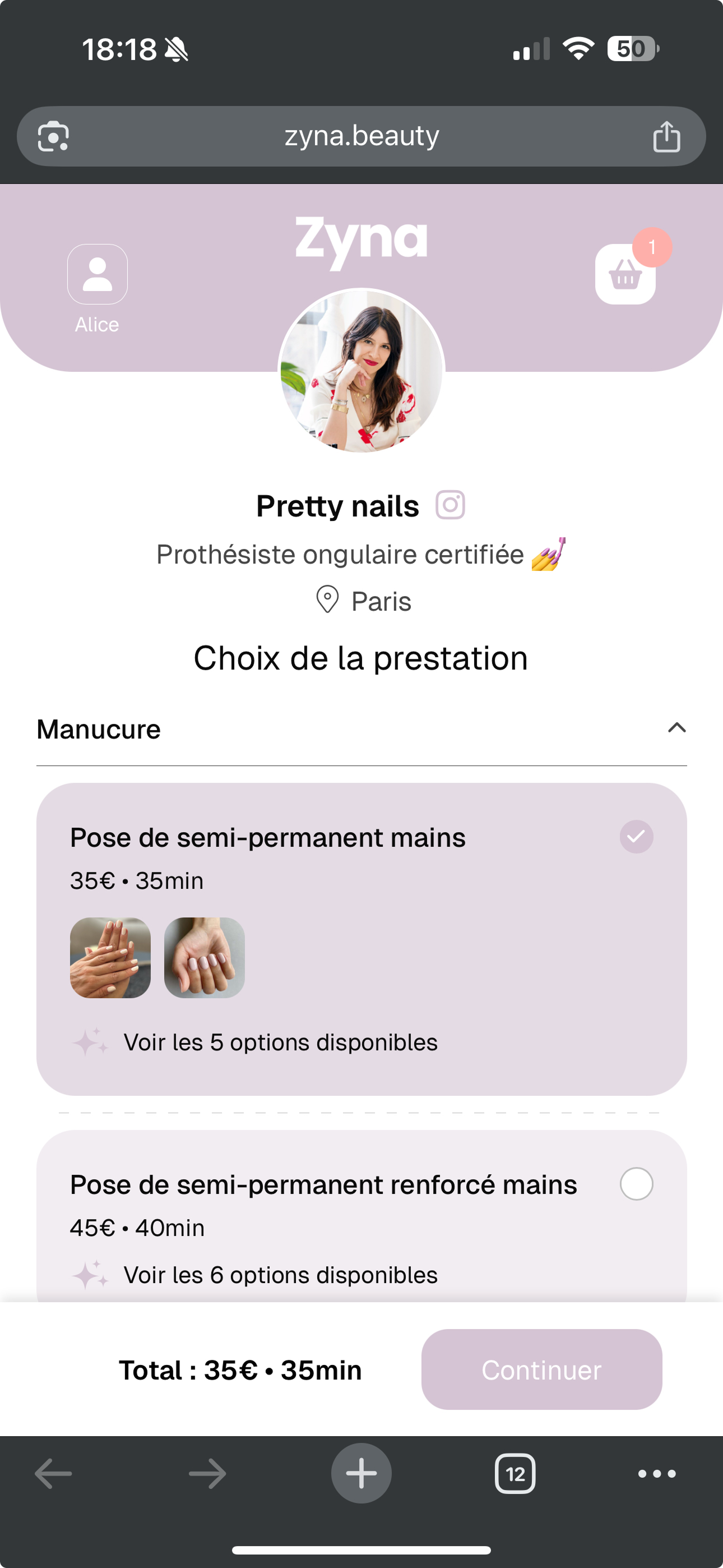See the 6 available options

pos(280,1275)
